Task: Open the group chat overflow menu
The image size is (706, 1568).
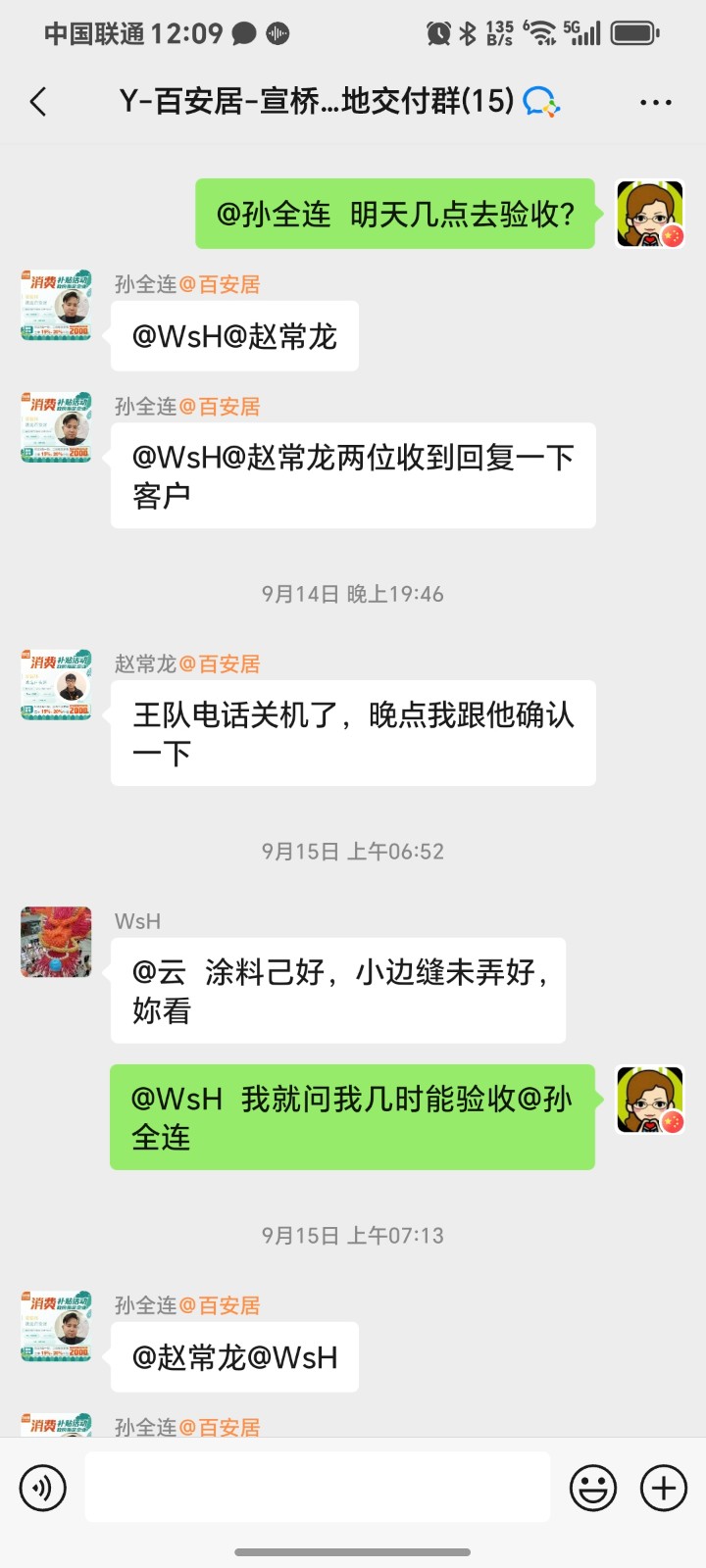Action: pyautogui.click(x=655, y=102)
